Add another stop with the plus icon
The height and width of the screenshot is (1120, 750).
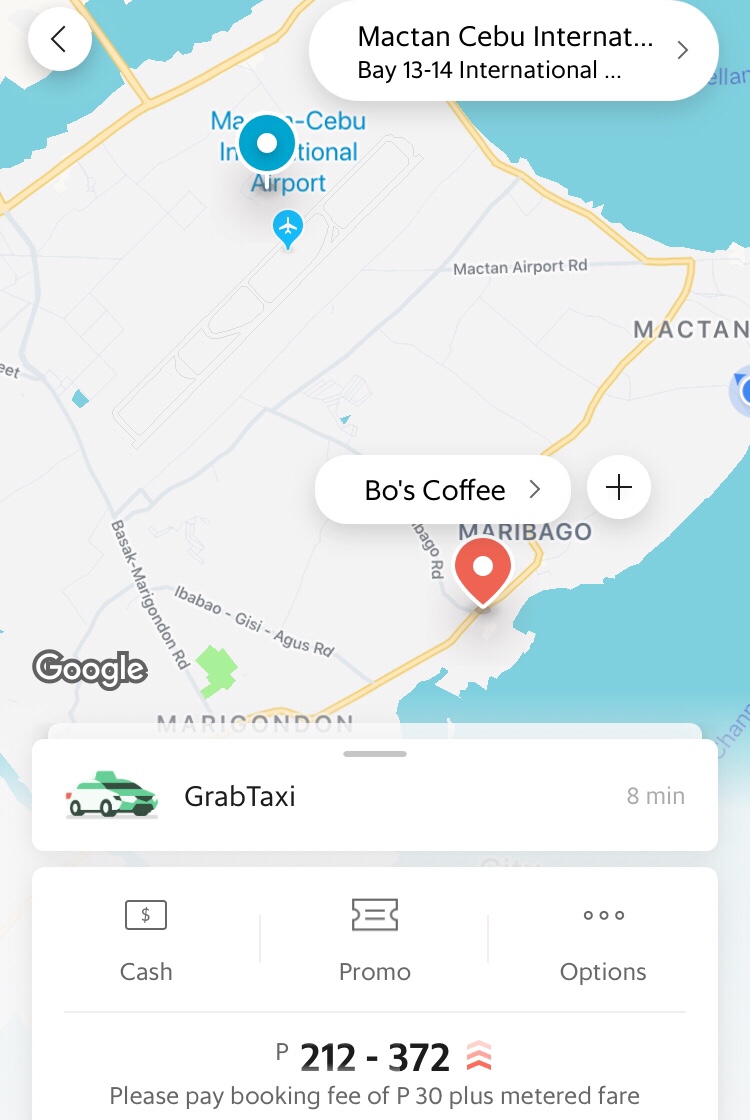619,488
